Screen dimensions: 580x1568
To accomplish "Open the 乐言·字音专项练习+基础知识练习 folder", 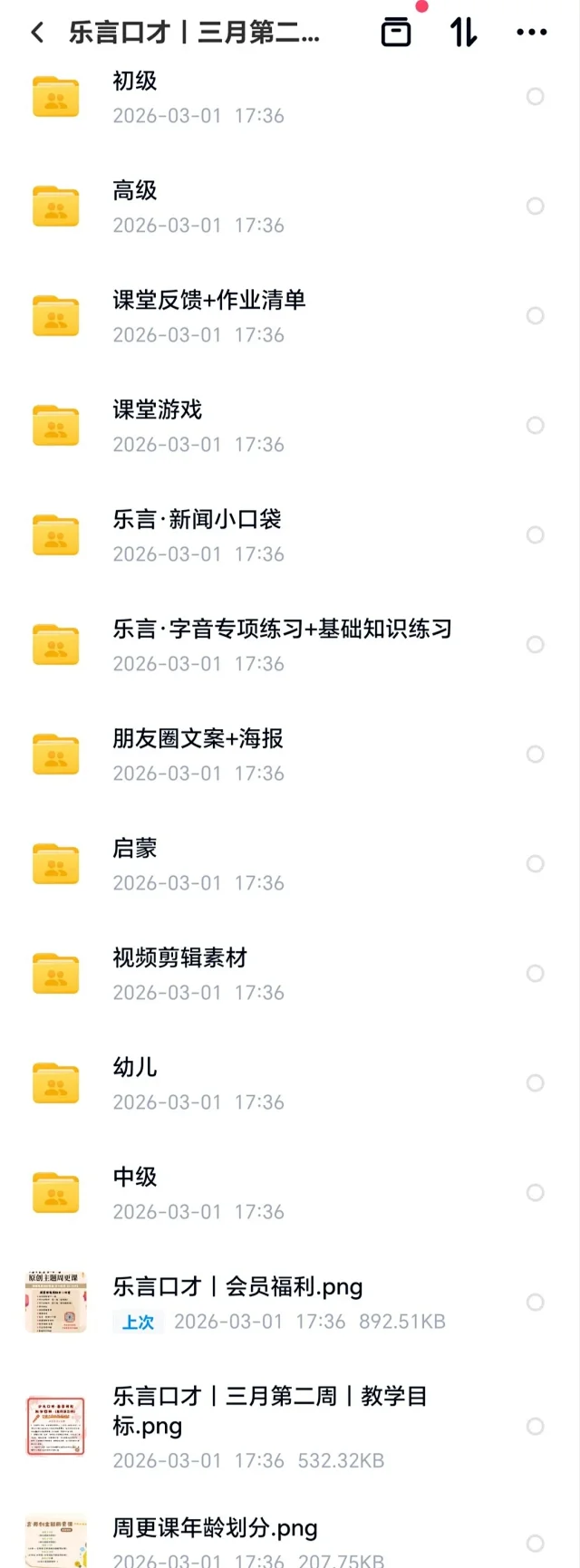I will (x=282, y=630).
